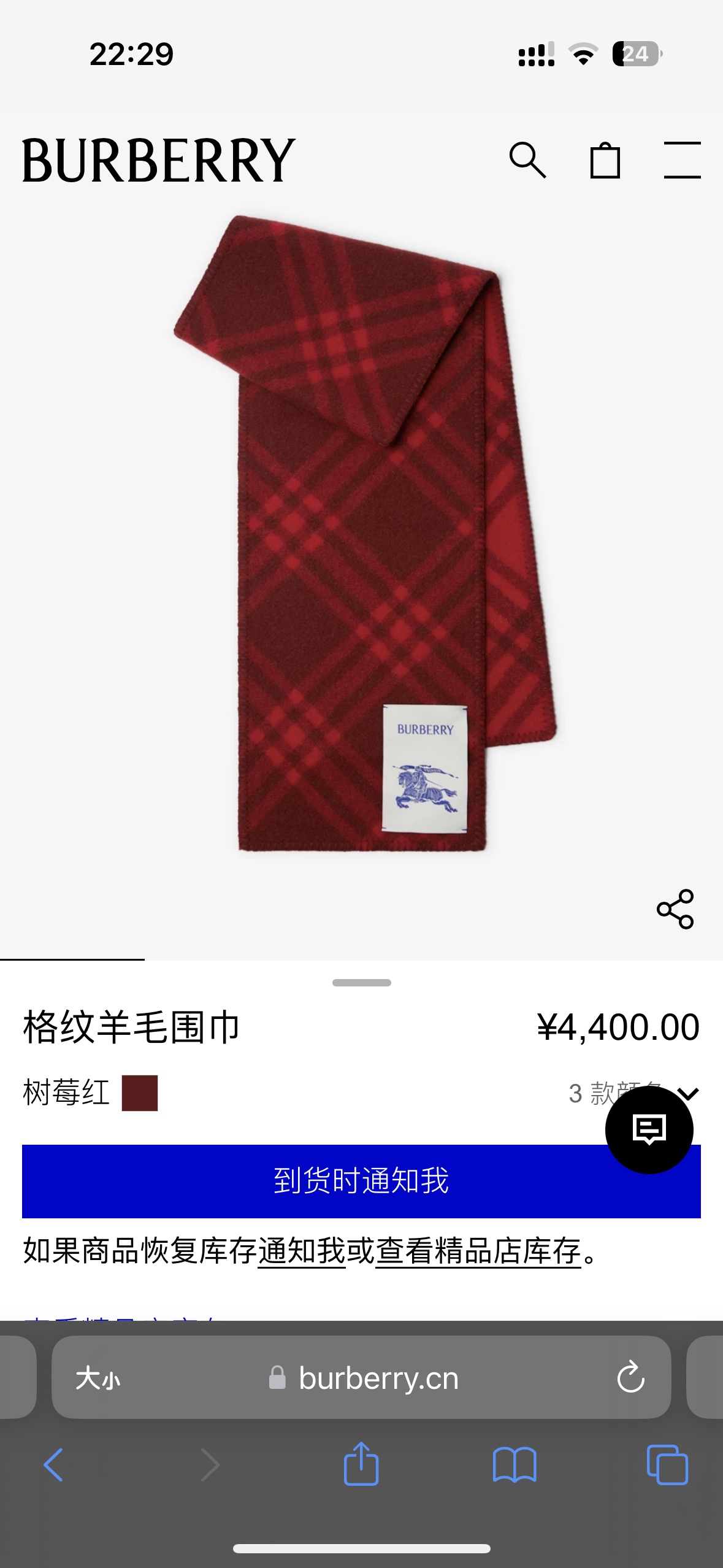The image size is (723, 1568).
Task: Reload the burberry.cn page
Action: (x=630, y=1378)
